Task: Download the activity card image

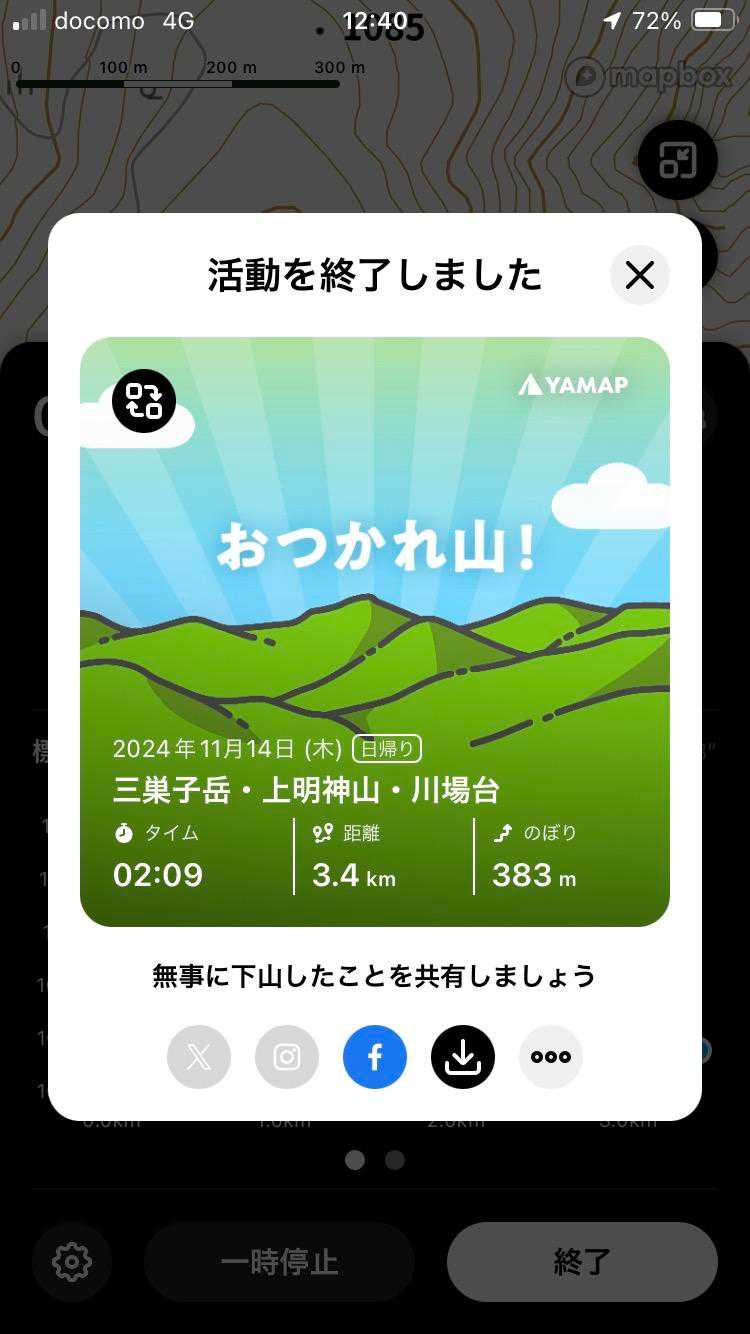Action: (463, 1057)
